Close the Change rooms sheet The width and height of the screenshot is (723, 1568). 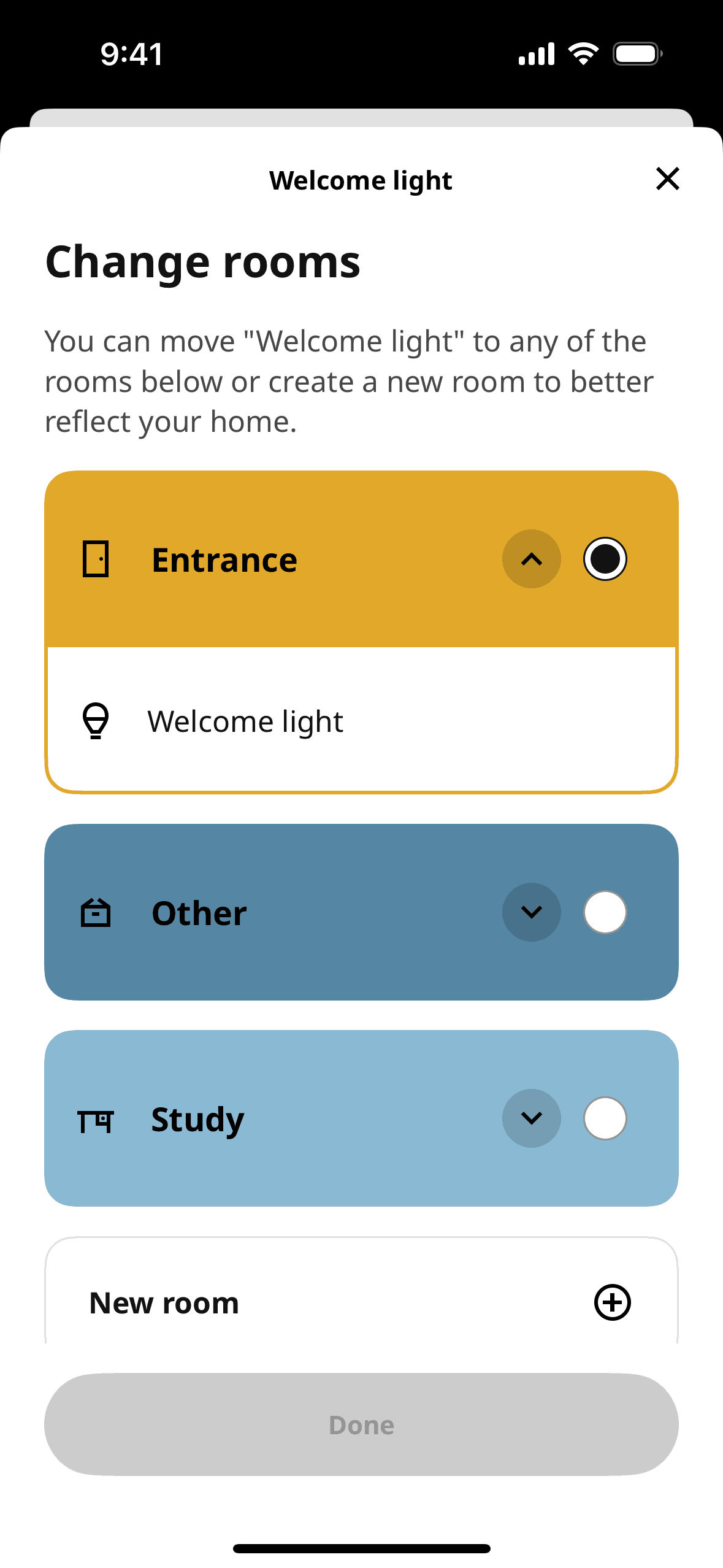[667, 179]
